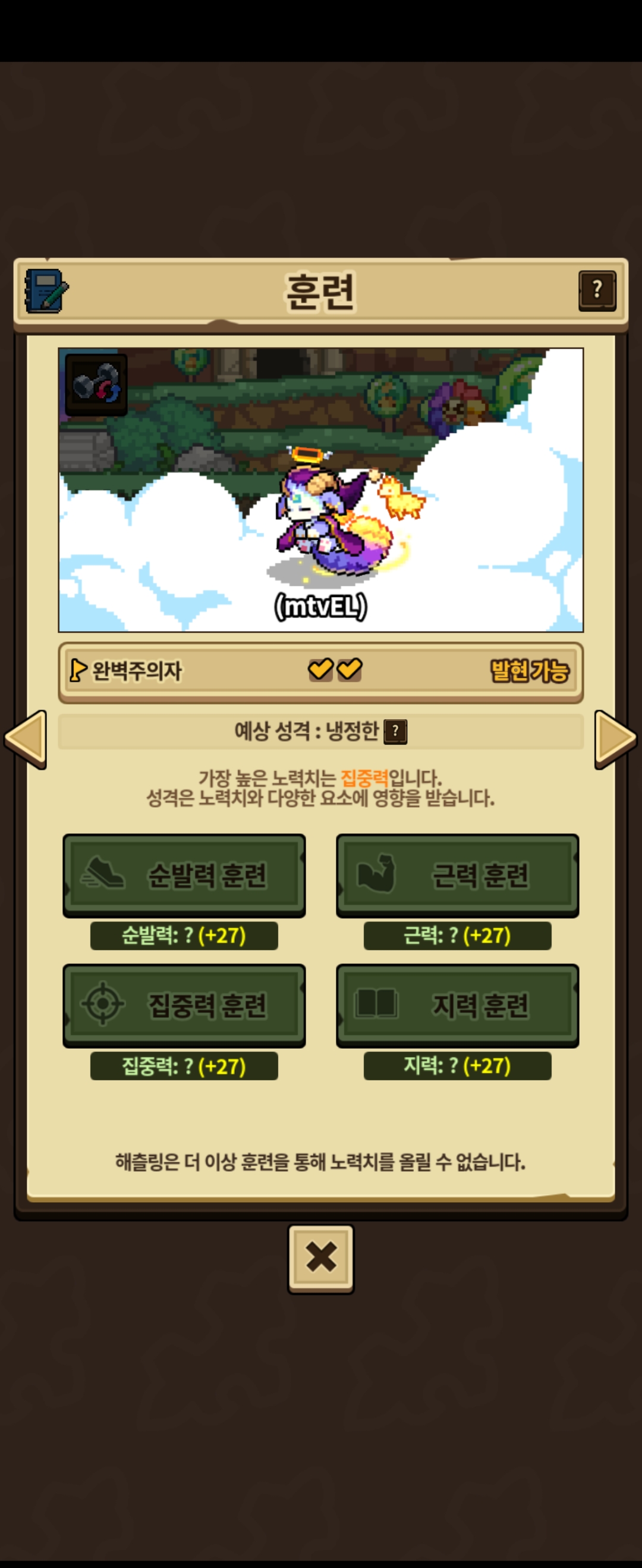Select 집중력 훈련
This screenshot has width=642, height=1568.
184,1004
